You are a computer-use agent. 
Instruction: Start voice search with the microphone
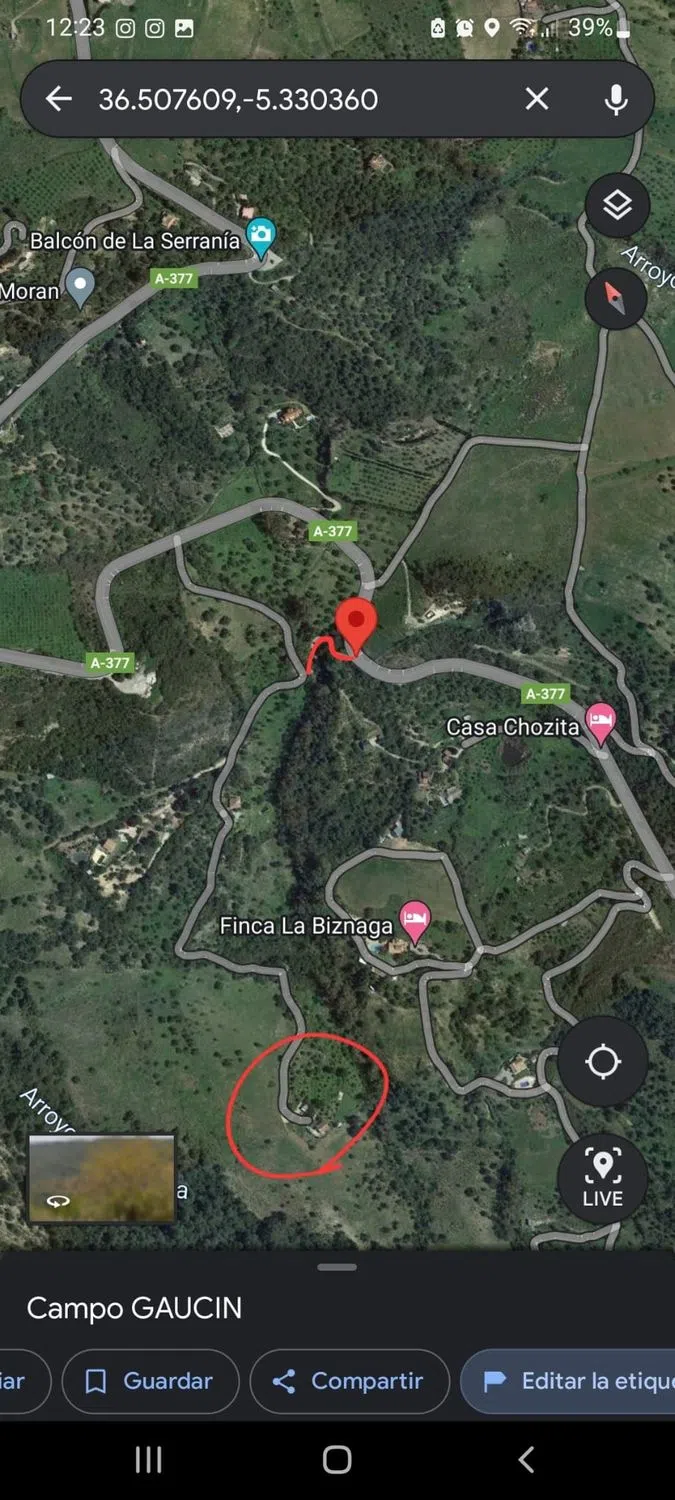pos(615,98)
